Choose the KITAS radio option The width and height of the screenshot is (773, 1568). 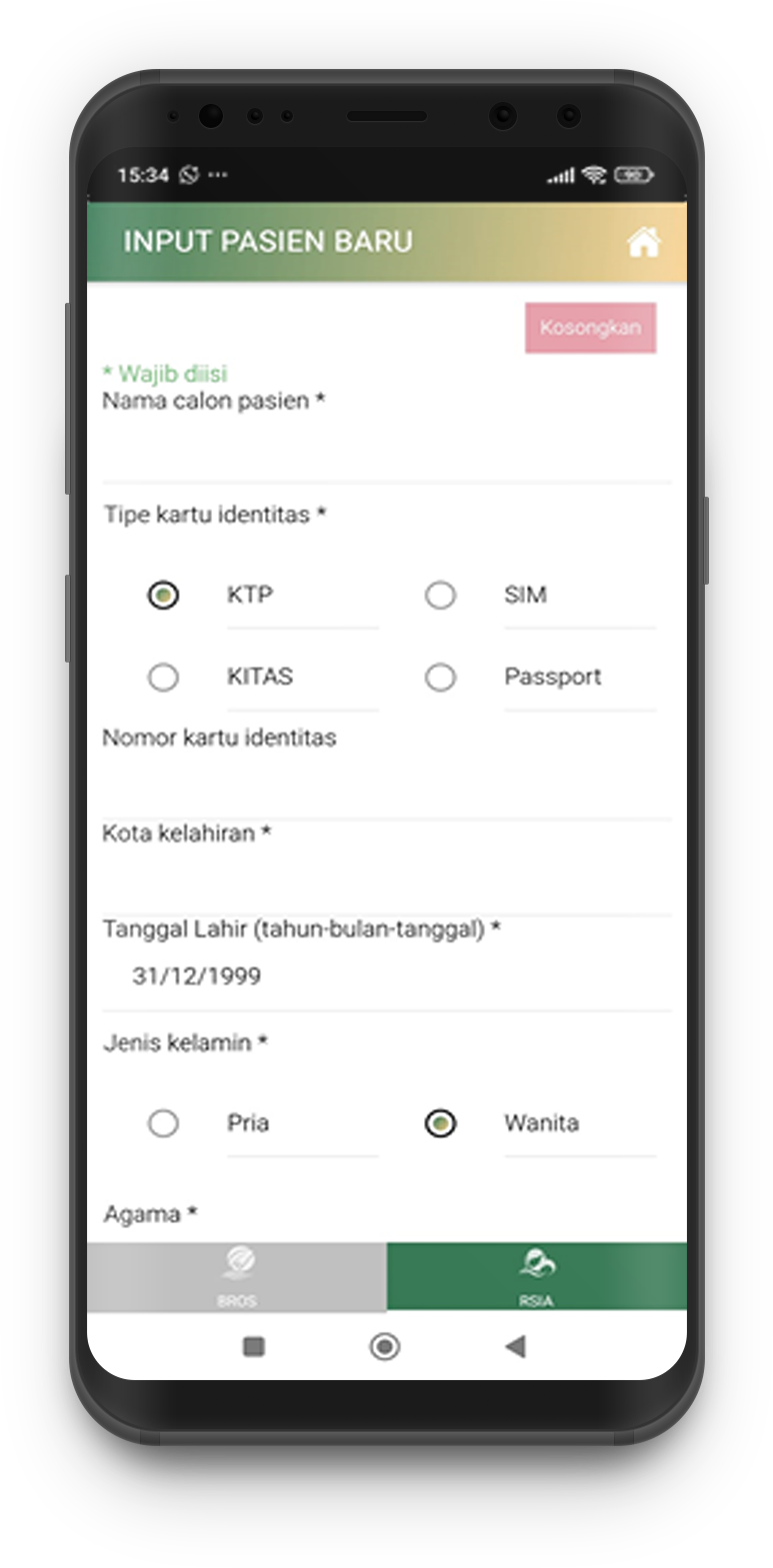point(163,678)
